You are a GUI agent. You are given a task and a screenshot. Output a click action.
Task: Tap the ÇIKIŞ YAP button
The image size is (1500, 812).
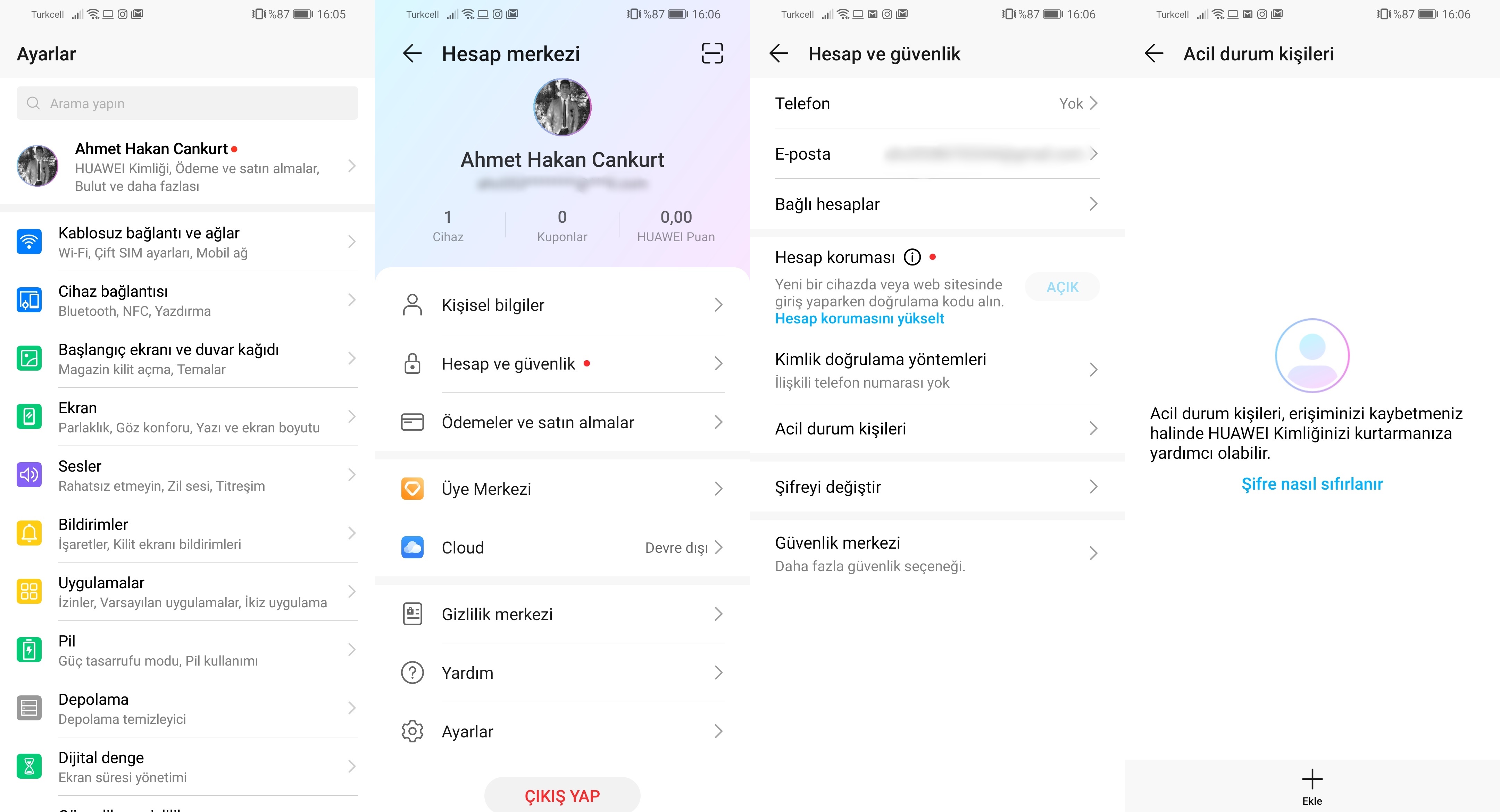point(562,795)
